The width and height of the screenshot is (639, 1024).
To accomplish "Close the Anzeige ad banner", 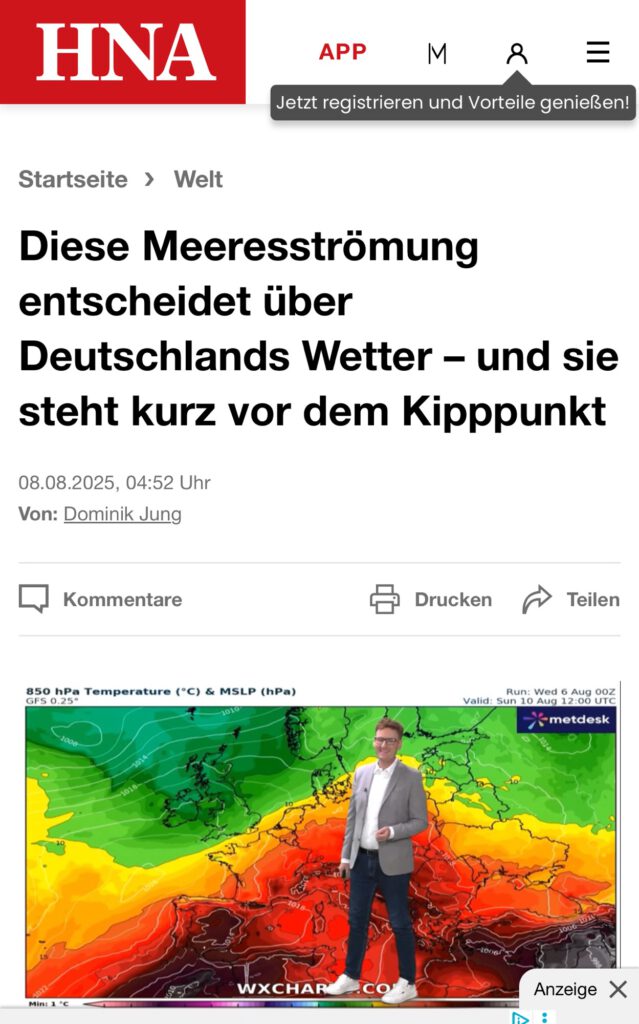I will click(x=618, y=989).
